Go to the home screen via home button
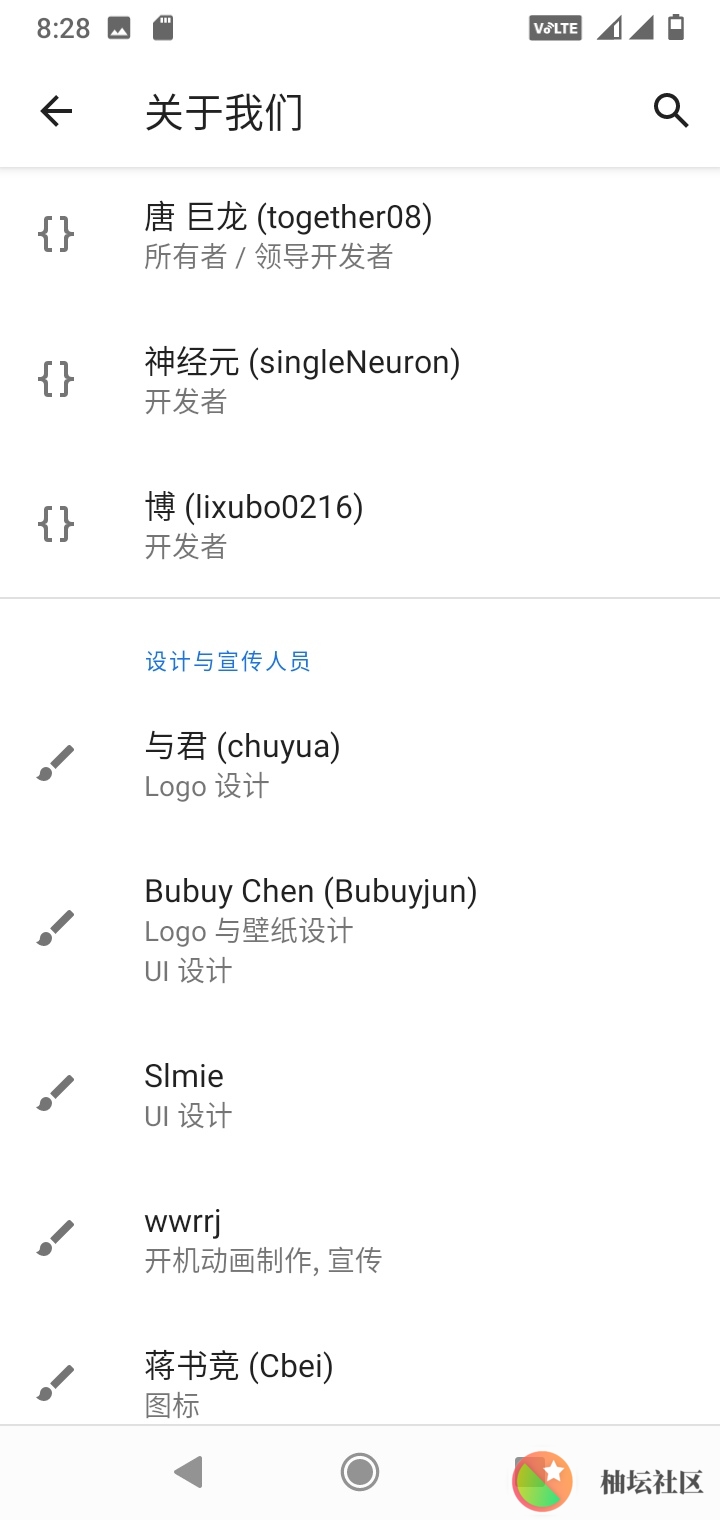The width and height of the screenshot is (720, 1520). click(x=360, y=1472)
